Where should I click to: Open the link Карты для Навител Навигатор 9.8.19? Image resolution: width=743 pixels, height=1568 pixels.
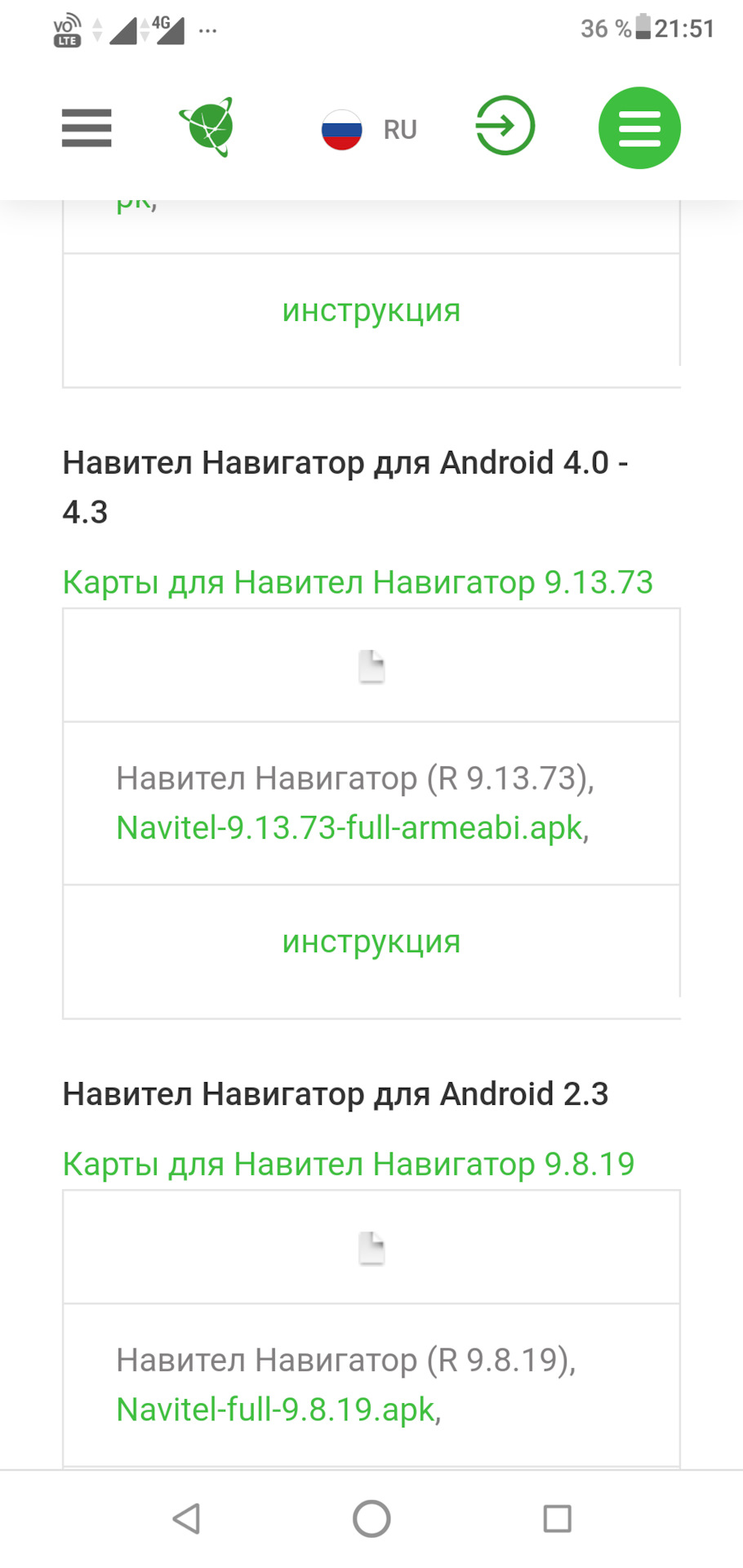click(x=349, y=1164)
